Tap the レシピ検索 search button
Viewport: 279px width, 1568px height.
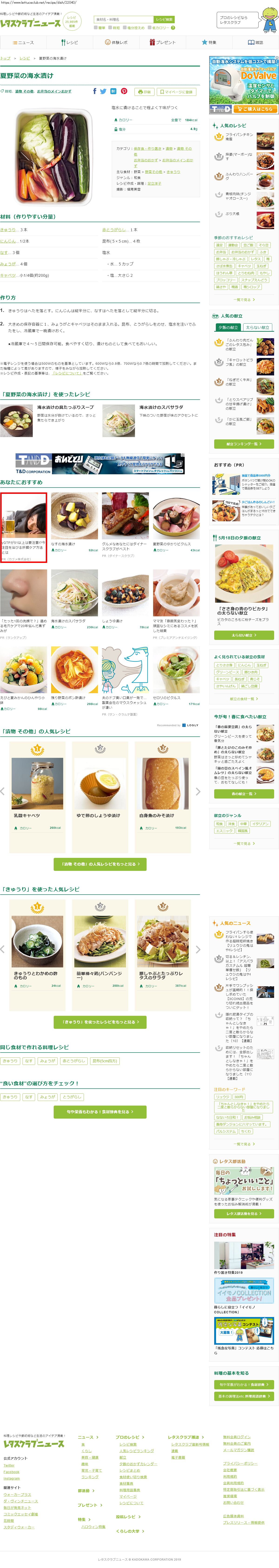pyautogui.click(x=164, y=20)
